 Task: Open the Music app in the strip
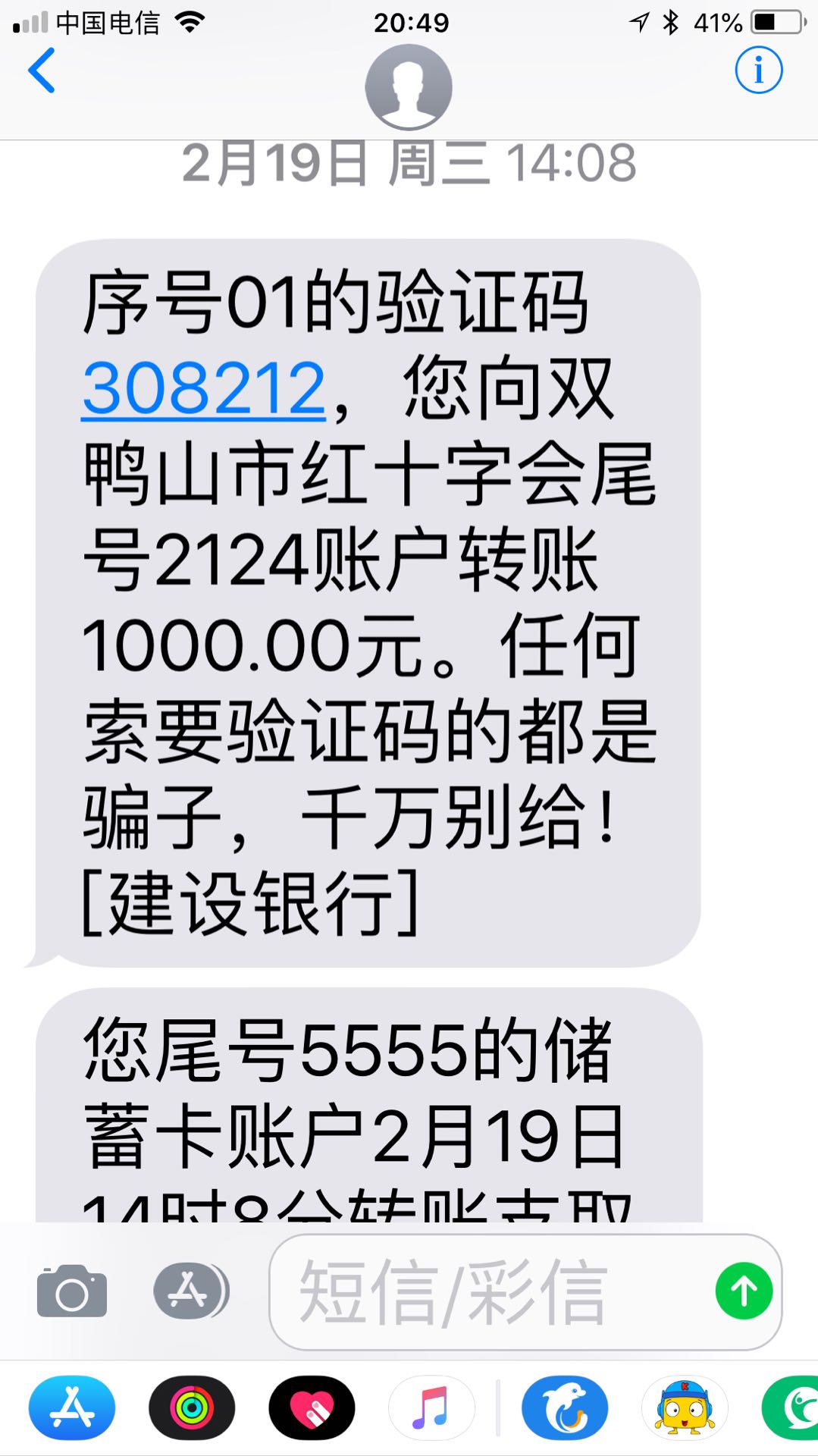[431, 1407]
